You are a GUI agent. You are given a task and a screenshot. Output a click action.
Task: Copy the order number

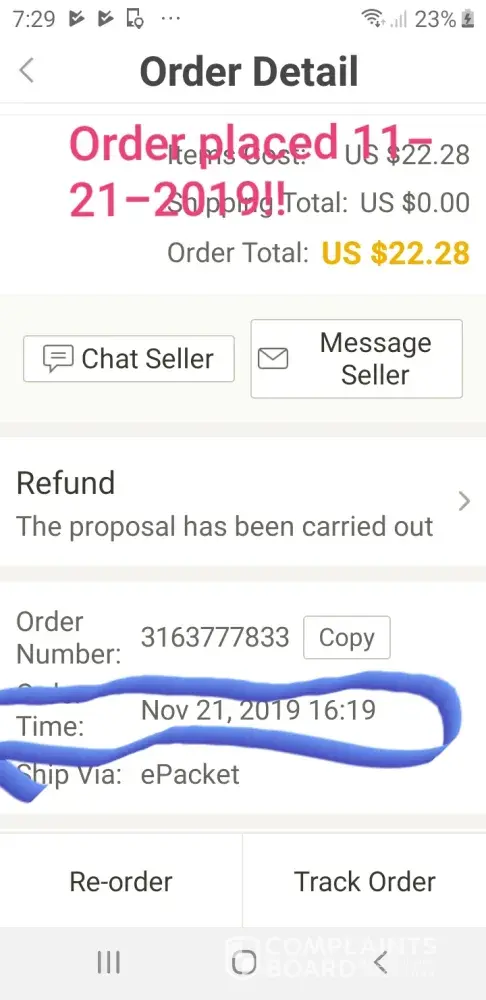pos(346,637)
